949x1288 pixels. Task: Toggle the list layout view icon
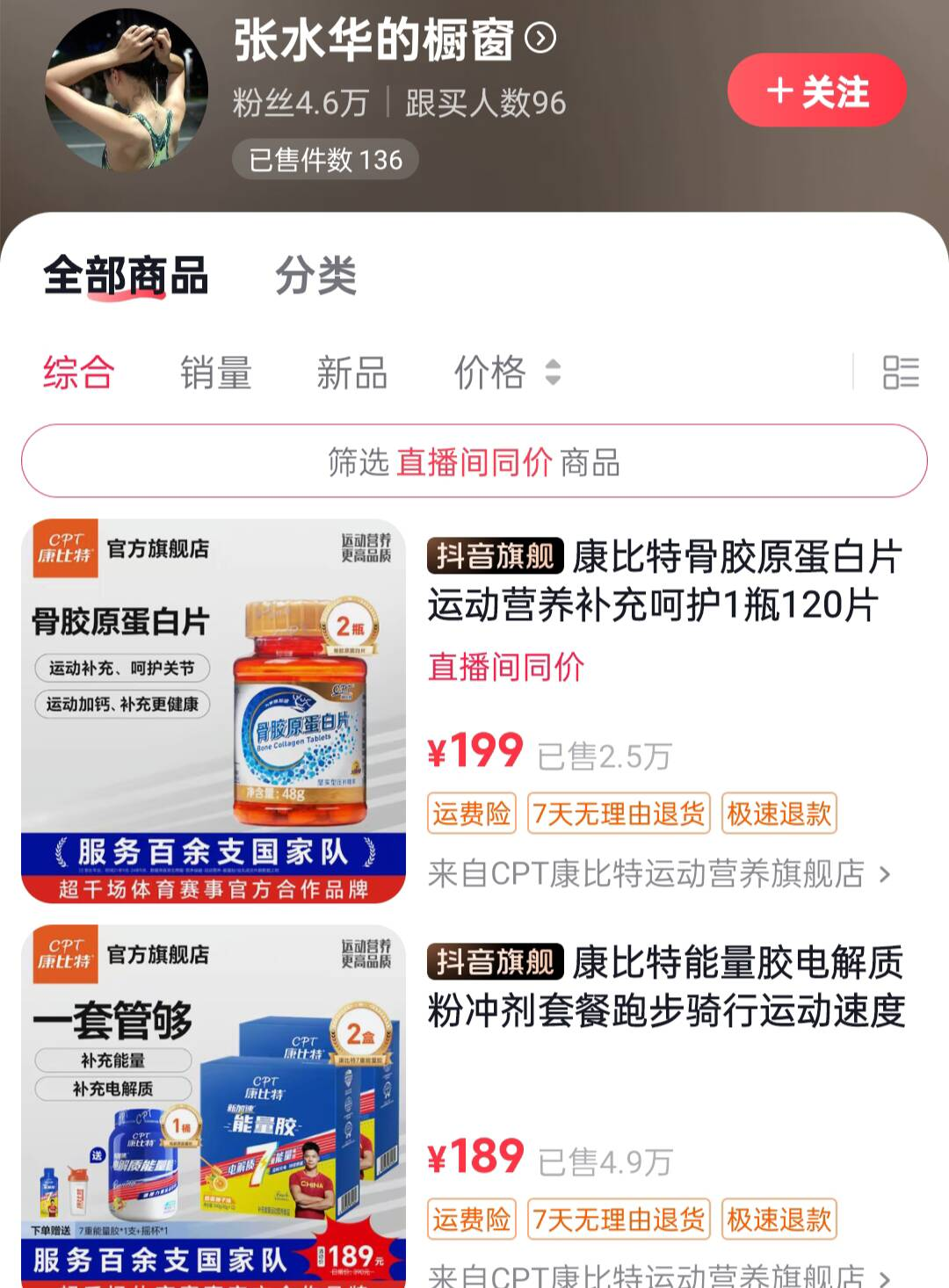pos(901,373)
